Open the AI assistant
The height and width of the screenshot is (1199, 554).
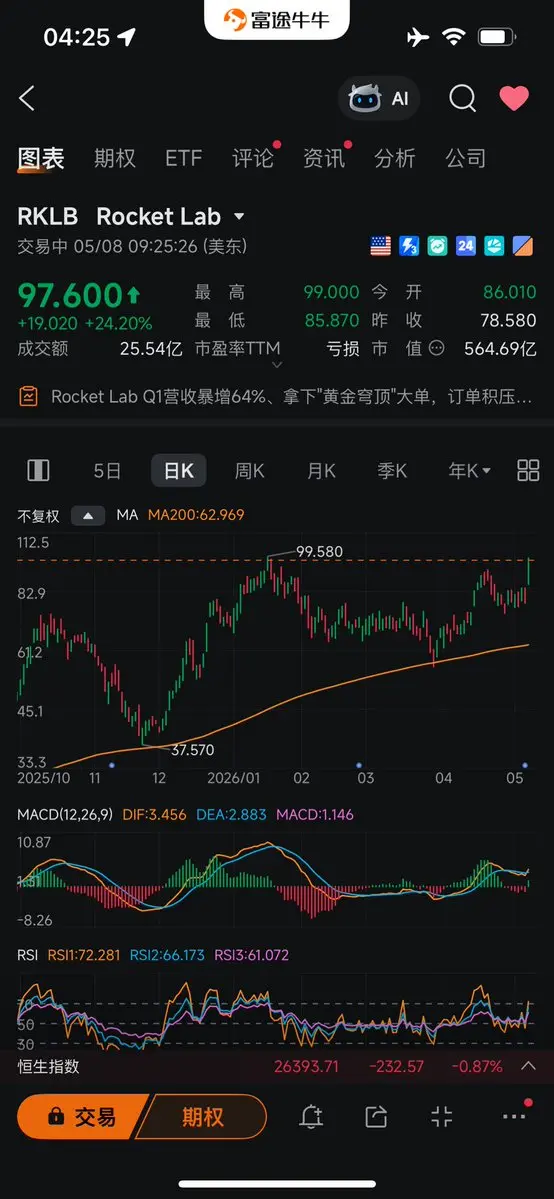click(x=379, y=99)
